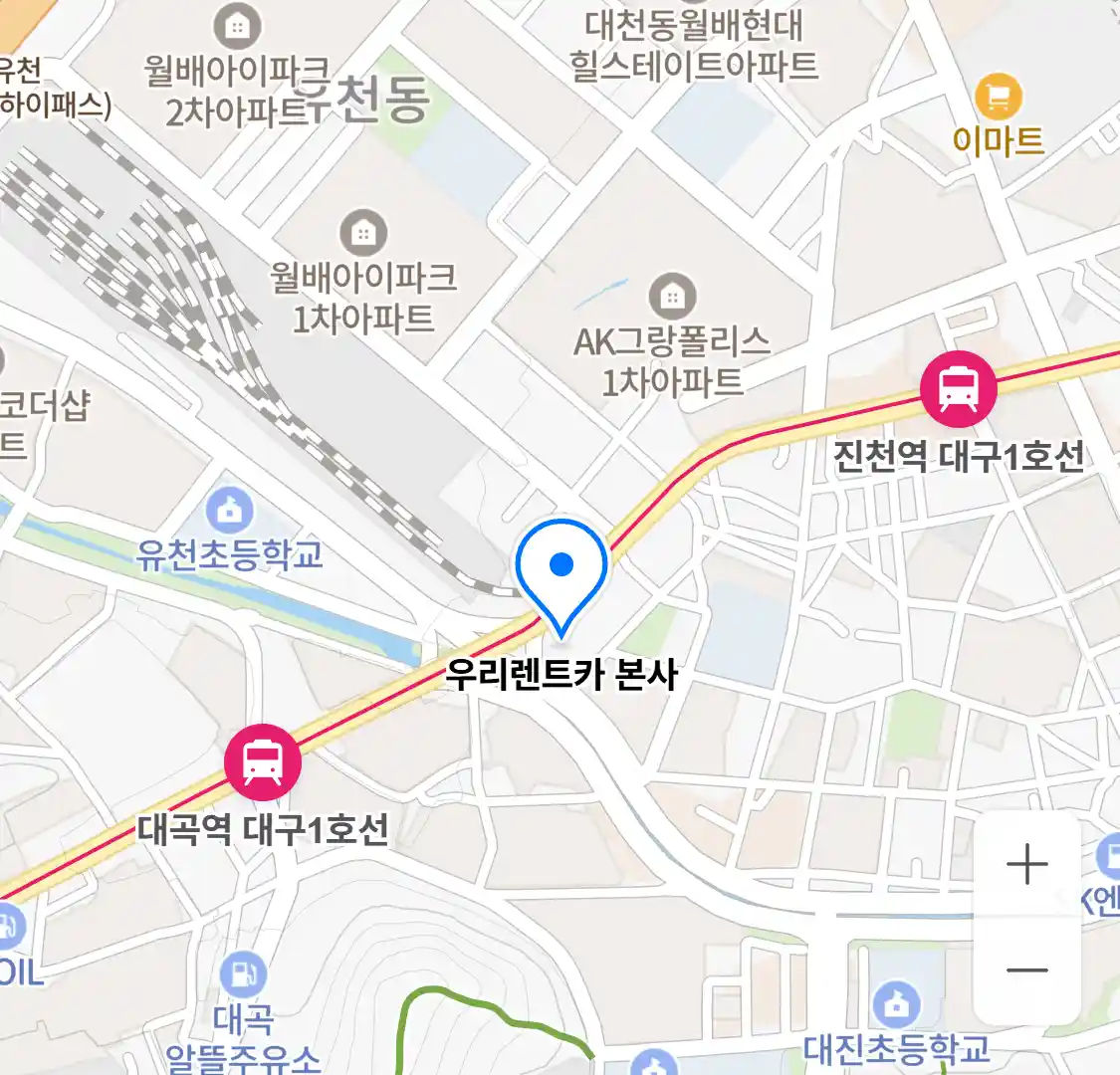
Task: Open the 유천초등학교 school marker
Action: click(230, 512)
